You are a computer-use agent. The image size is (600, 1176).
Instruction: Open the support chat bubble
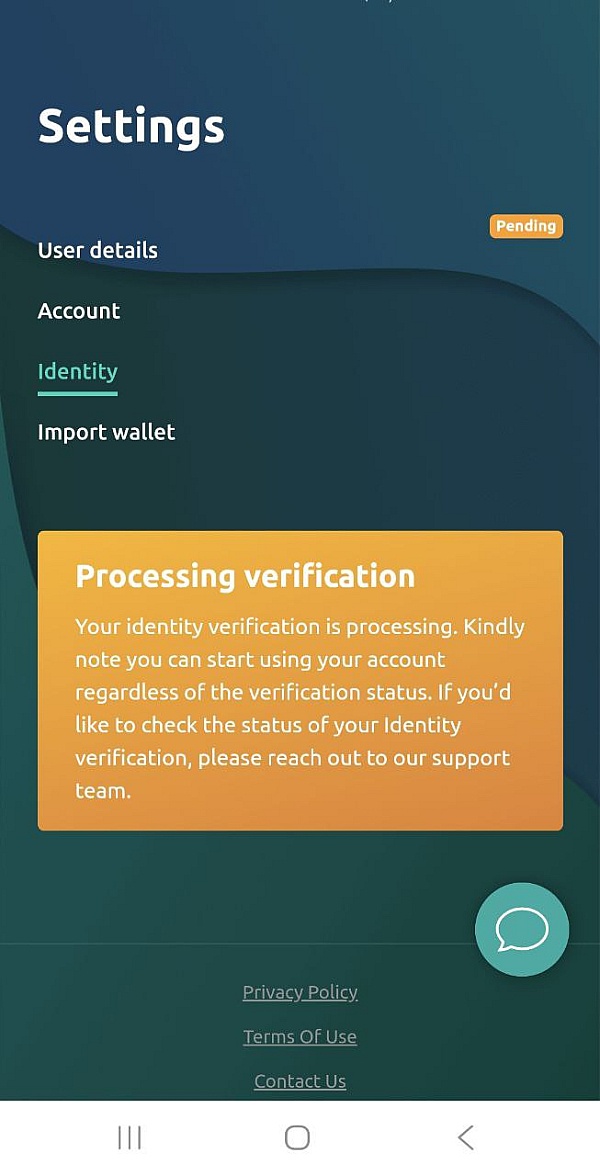[522, 929]
